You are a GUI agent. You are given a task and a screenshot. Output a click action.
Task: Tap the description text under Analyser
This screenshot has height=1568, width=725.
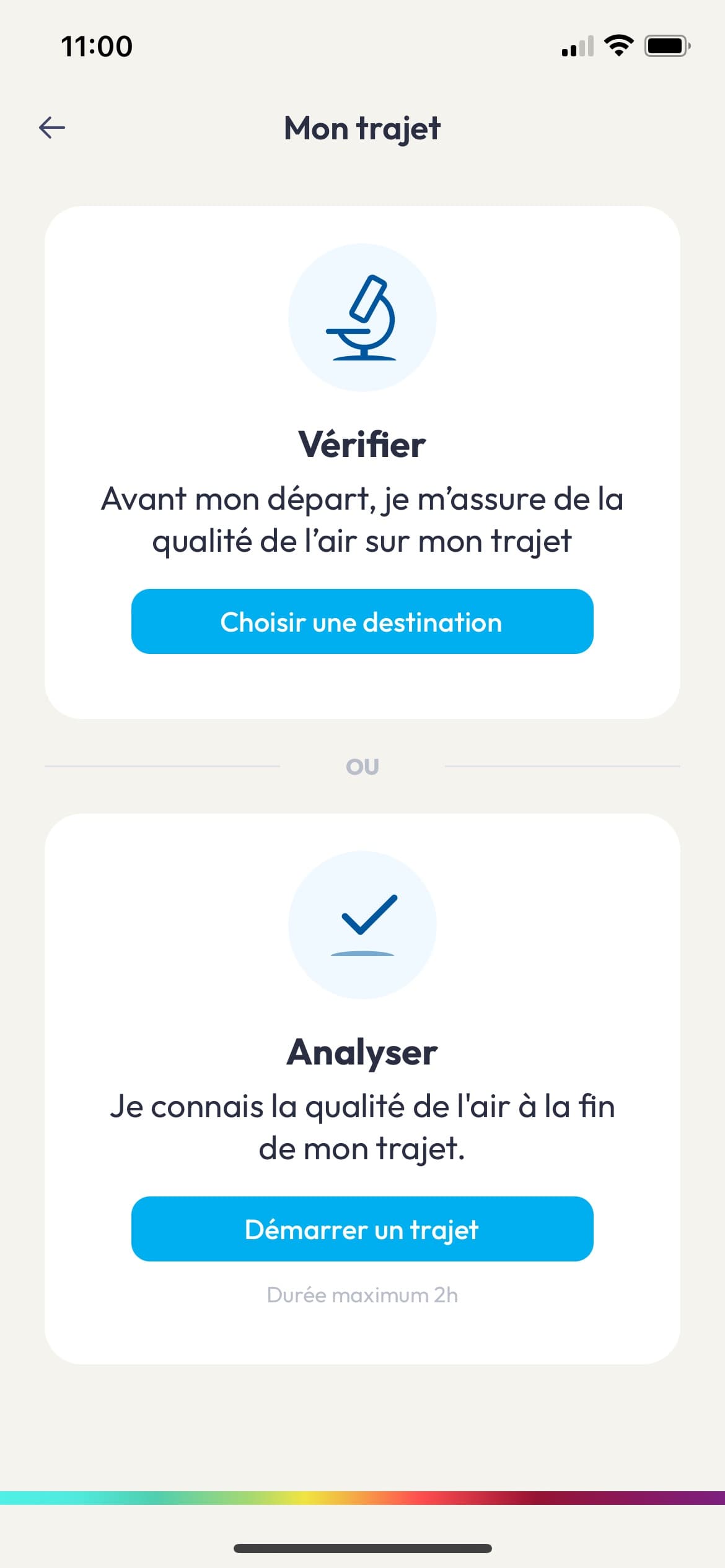coord(362,1126)
